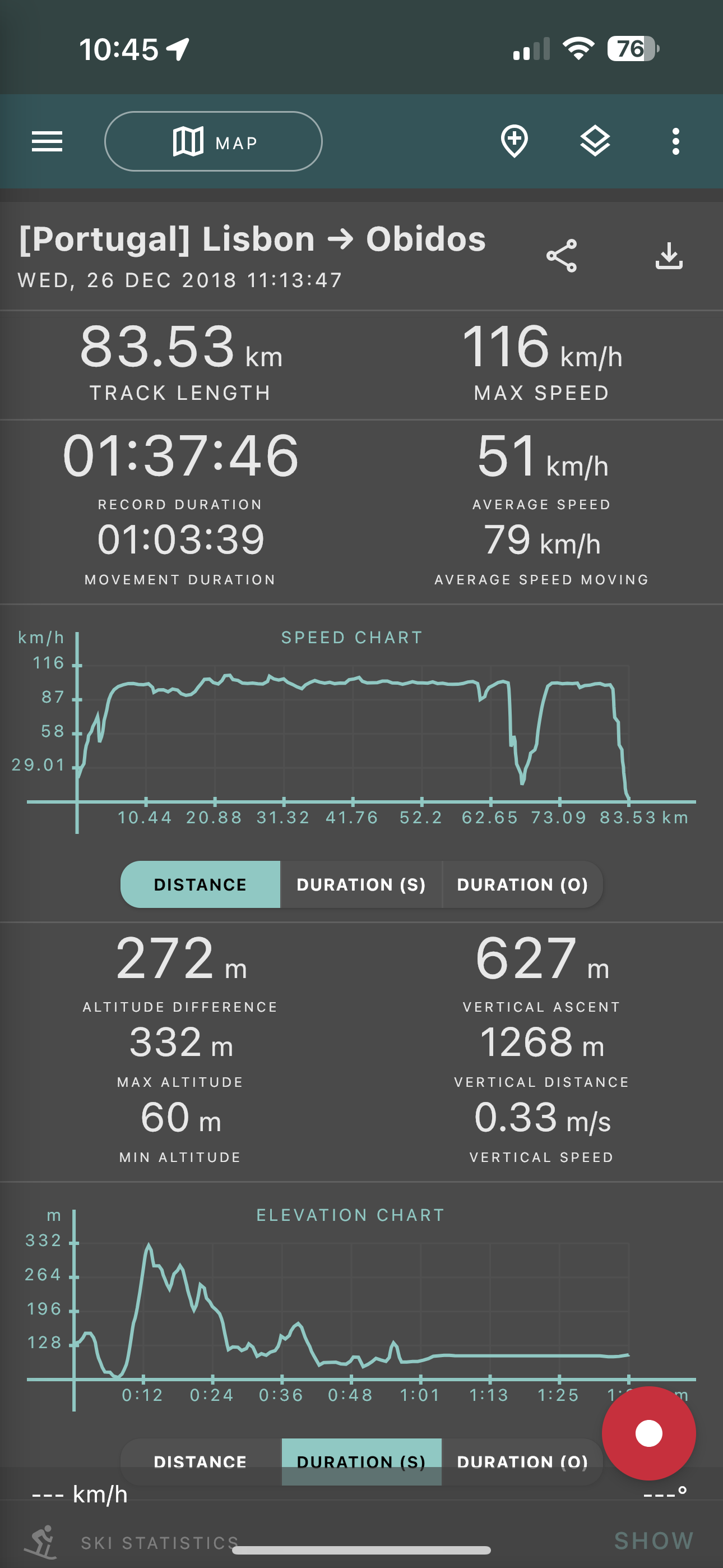Tap the ski statistics icon

[40, 1541]
